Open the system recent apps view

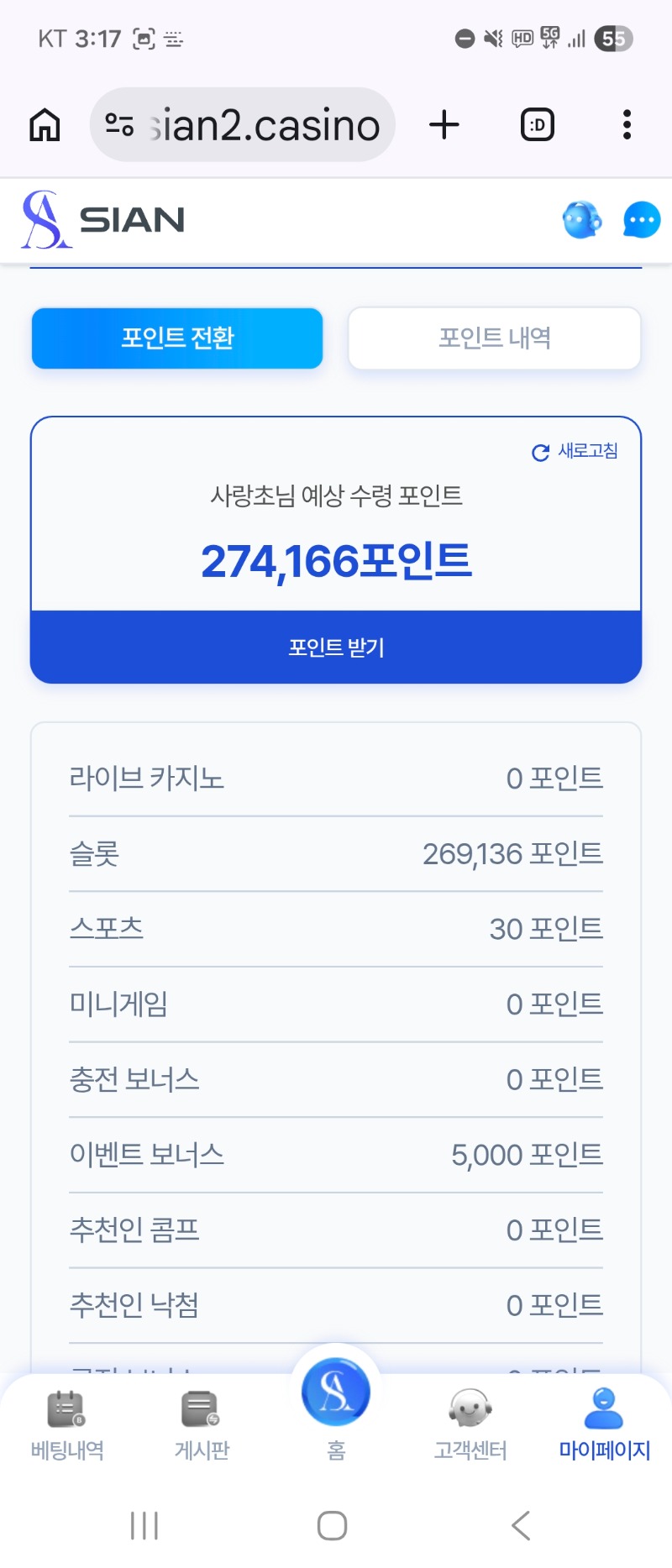pyautogui.click(x=144, y=1525)
